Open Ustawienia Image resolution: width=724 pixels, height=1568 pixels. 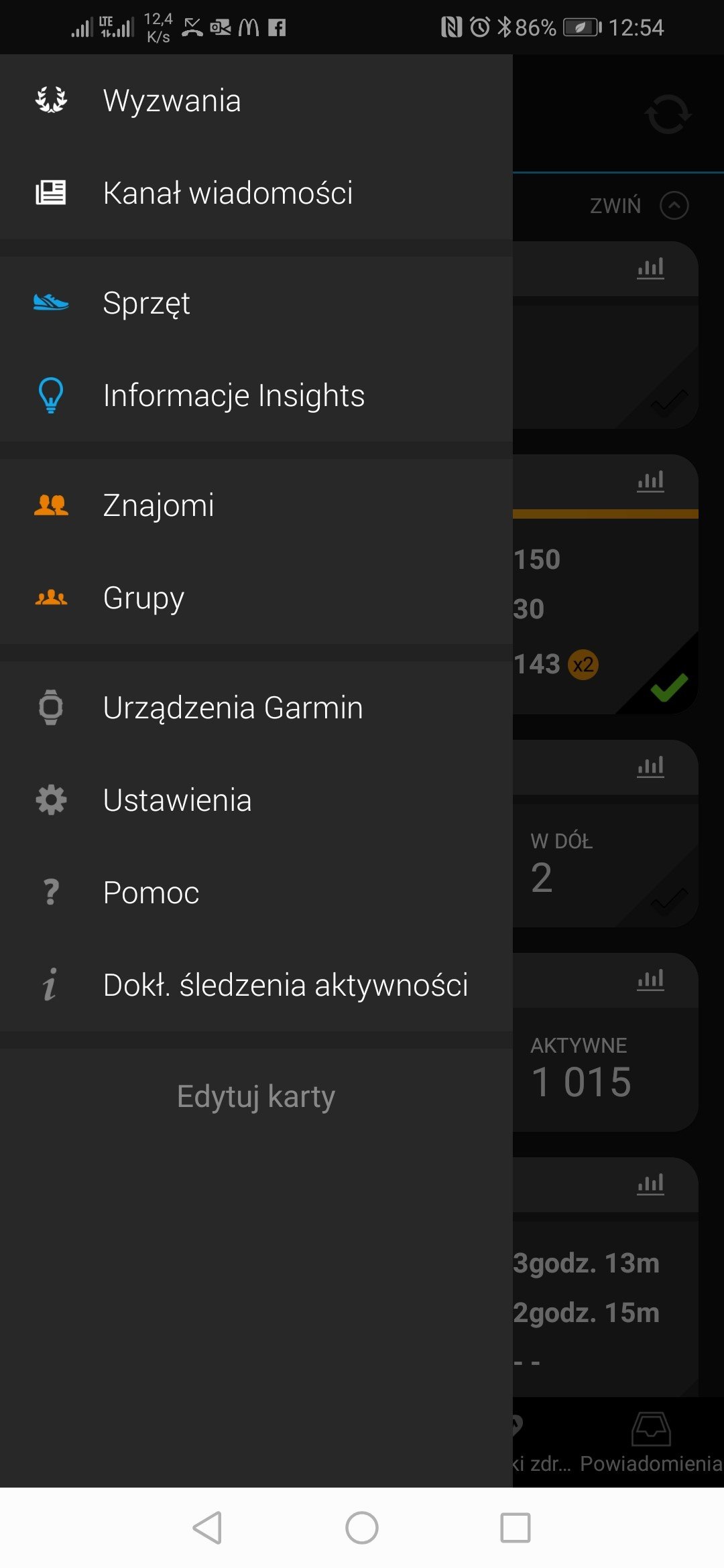[x=256, y=800]
